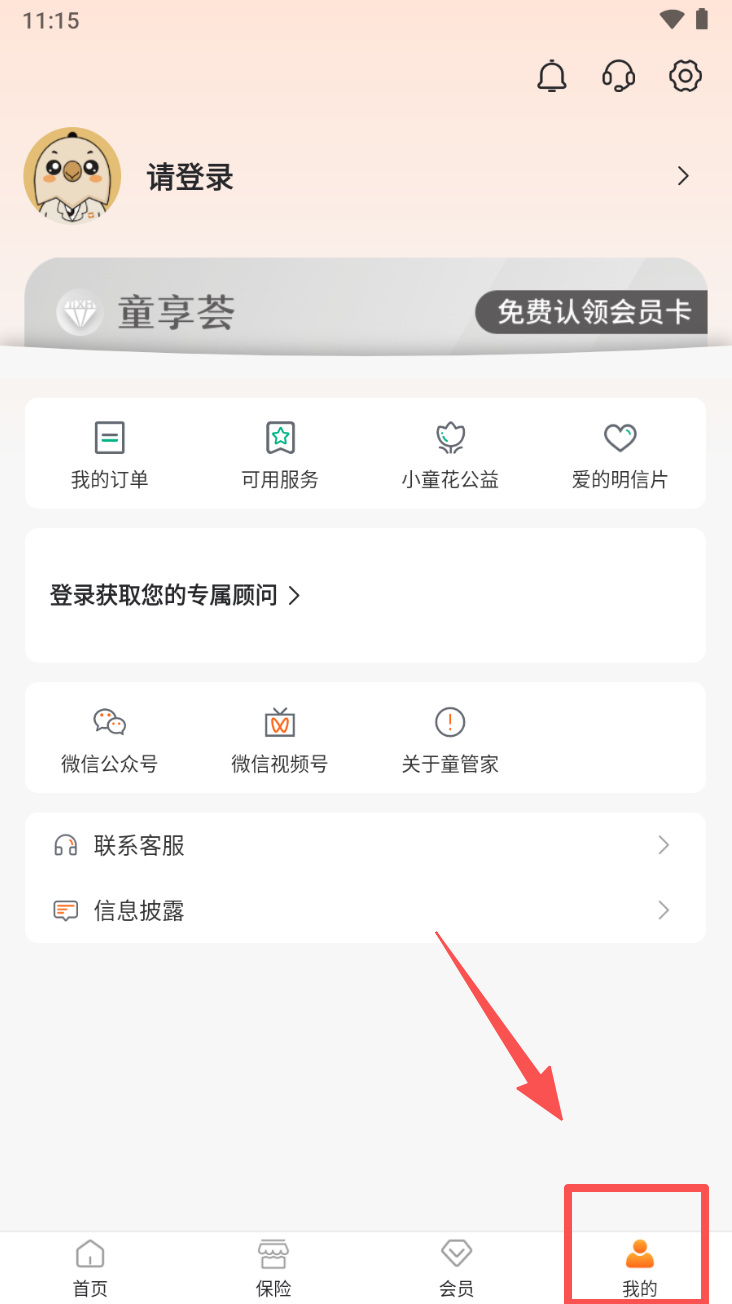Screen dimensions: 732x1304
Task: Open 爱的明信片
Action: click(x=620, y=455)
